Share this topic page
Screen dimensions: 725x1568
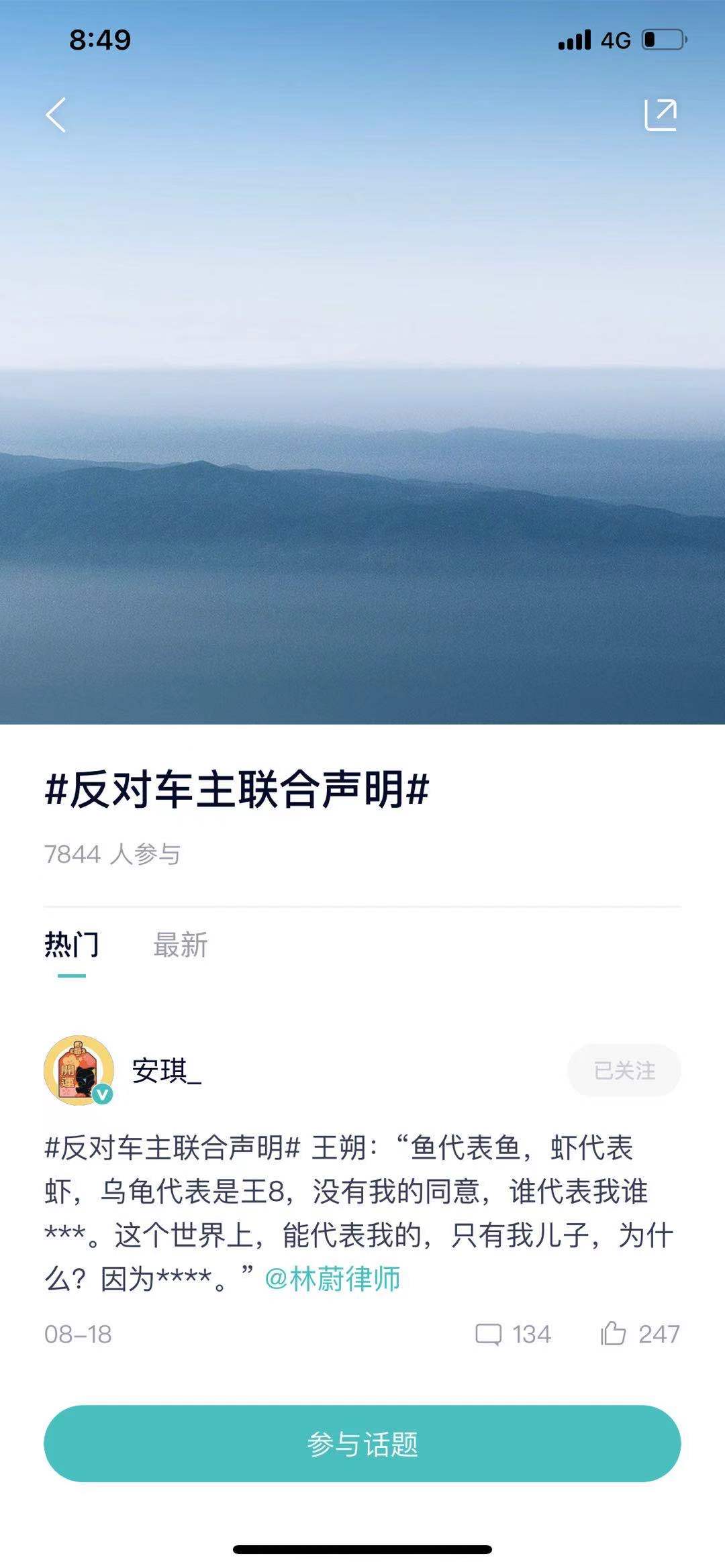[661, 115]
